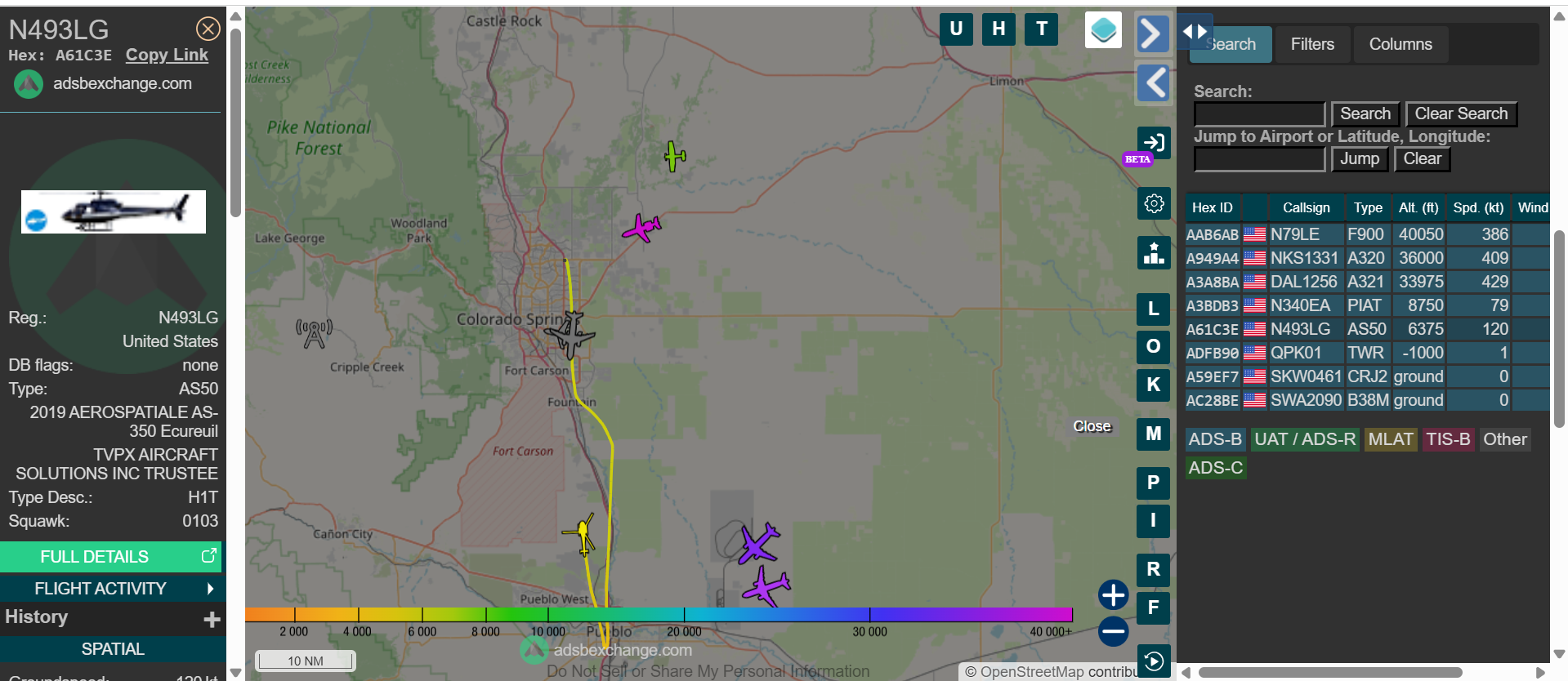Viewport: 1568px width, 681px height.
Task: Zoom out on the map
Action: pos(1113,631)
